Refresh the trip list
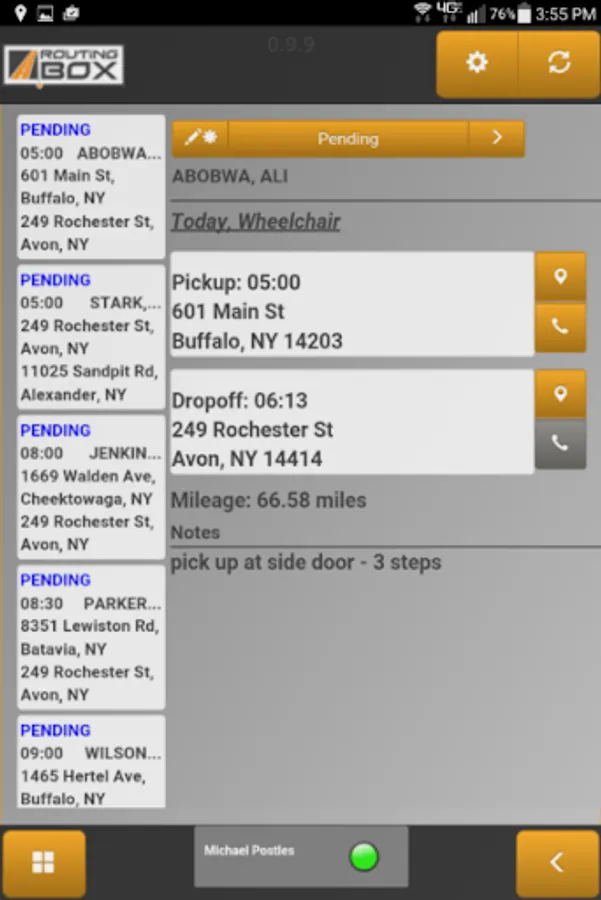Viewport: 601px width, 900px height. pyautogui.click(x=559, y=63)
